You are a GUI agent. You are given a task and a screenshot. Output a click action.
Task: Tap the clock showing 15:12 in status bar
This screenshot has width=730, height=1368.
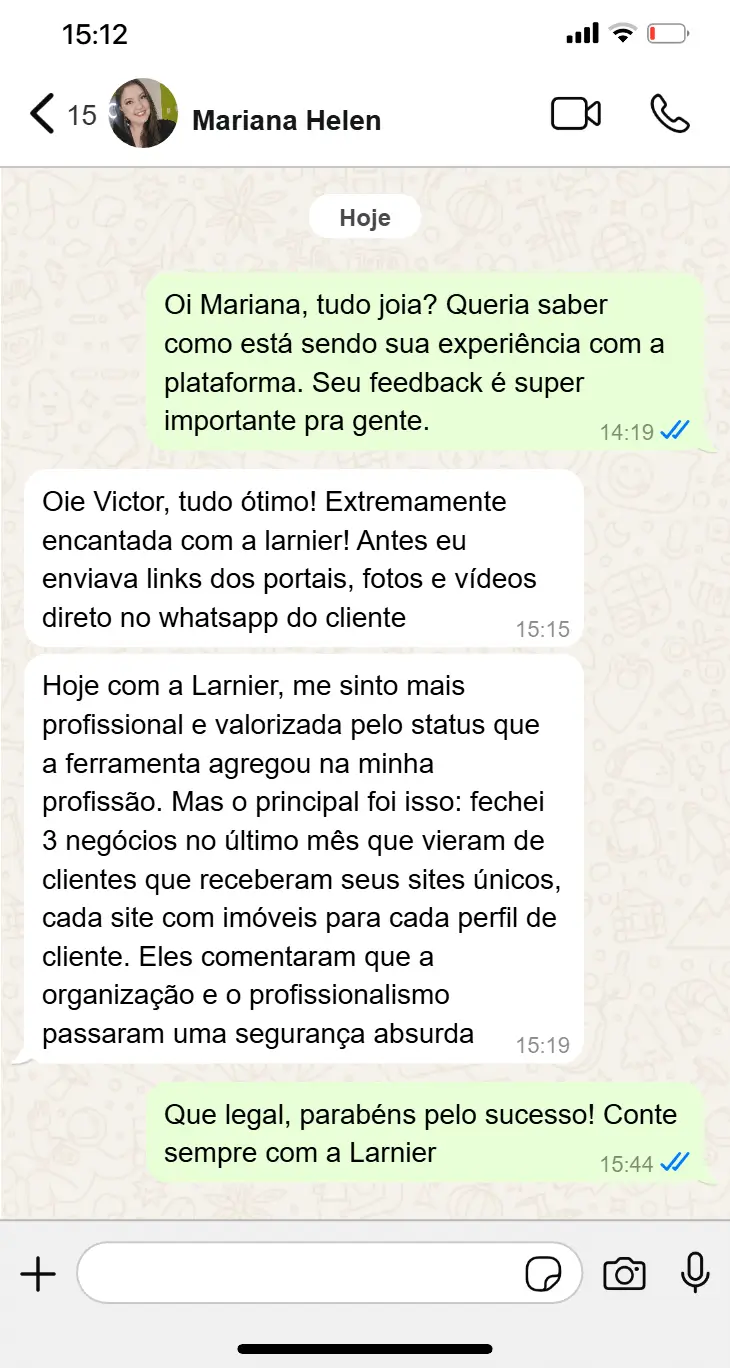pos(97,33)
